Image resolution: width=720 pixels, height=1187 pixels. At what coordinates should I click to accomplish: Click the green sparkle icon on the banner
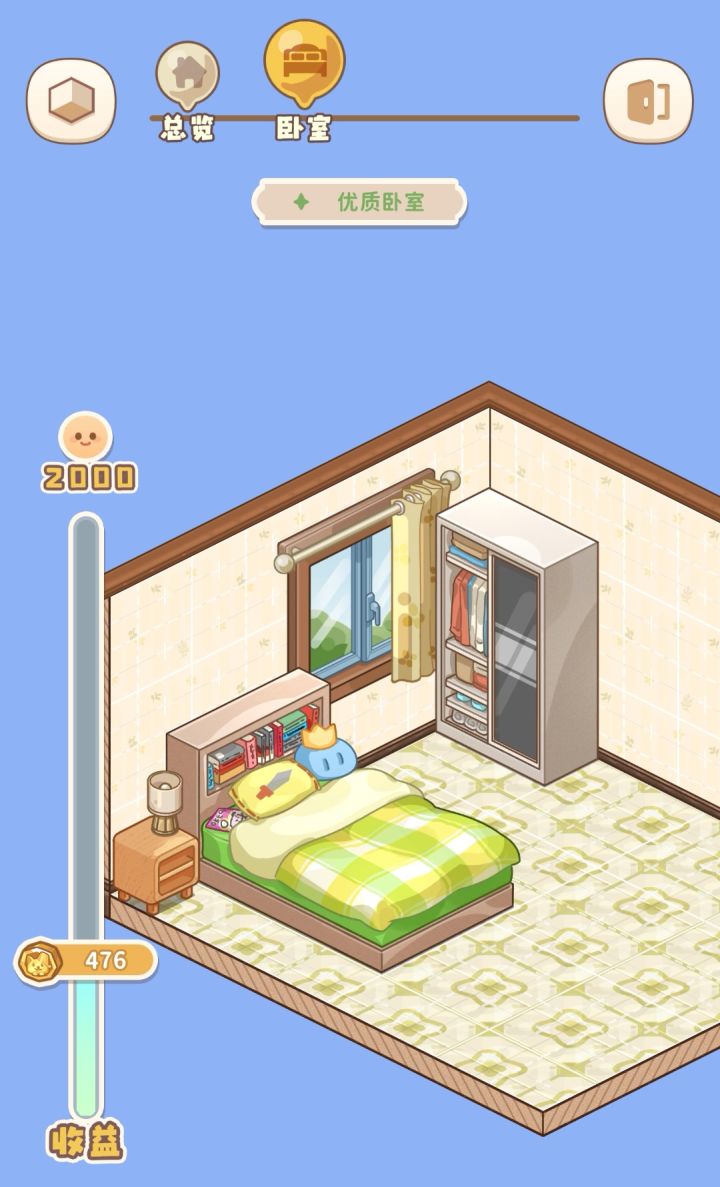coord(302,200)
